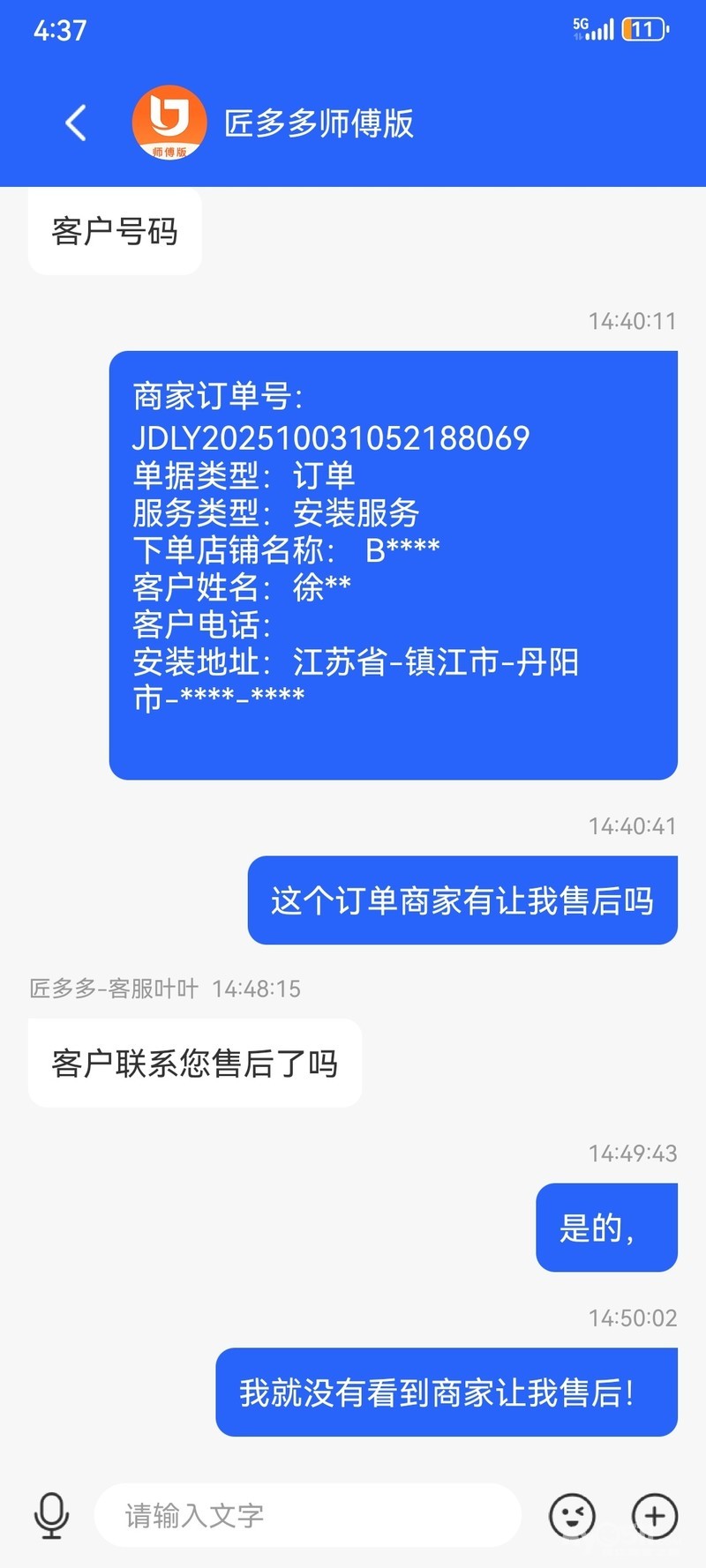
Task: Go back from the 匠多多师傅版 chat
Action: (x=76, y=123)
